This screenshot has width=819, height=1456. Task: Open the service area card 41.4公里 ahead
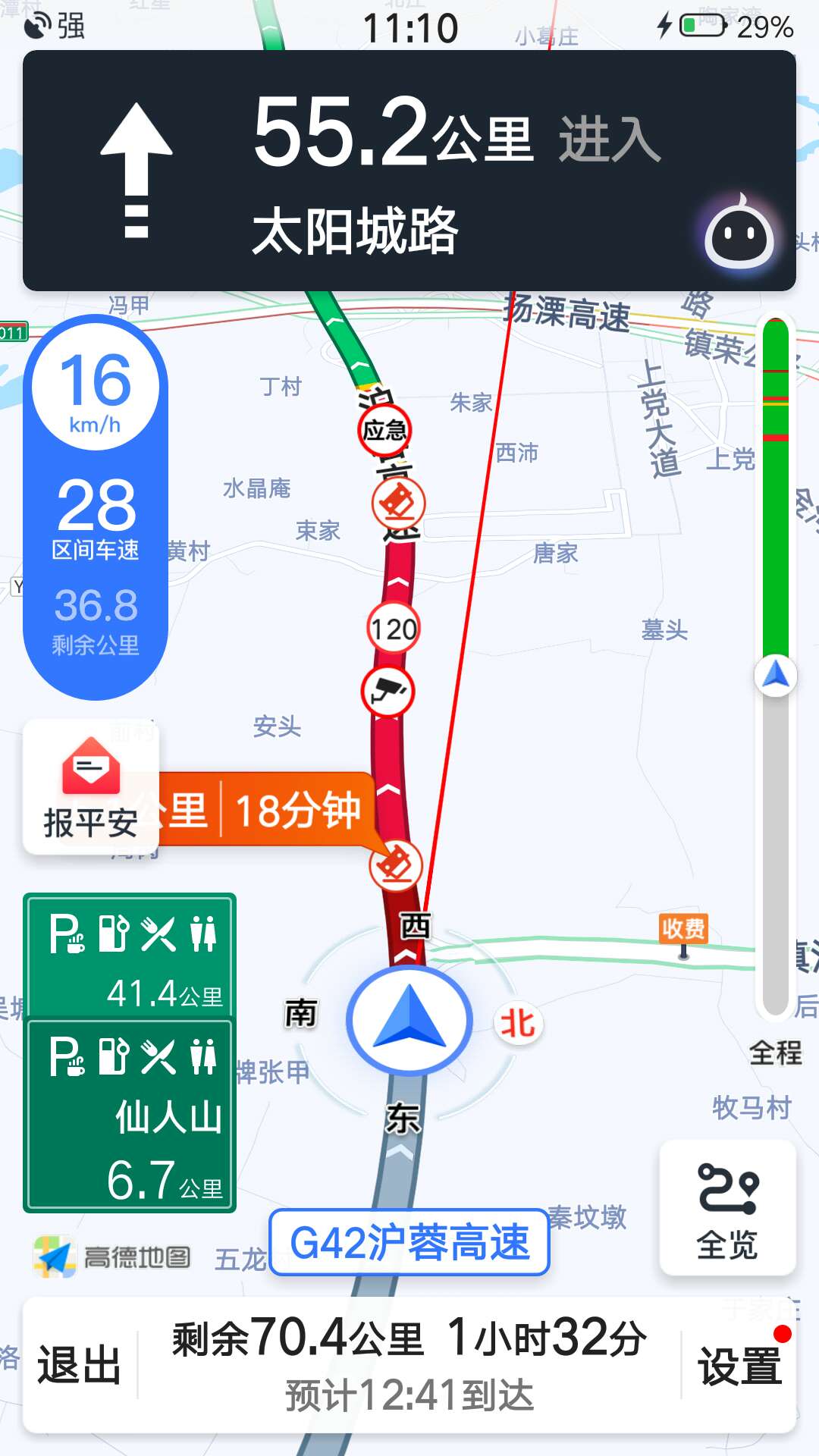click(130, 955)
